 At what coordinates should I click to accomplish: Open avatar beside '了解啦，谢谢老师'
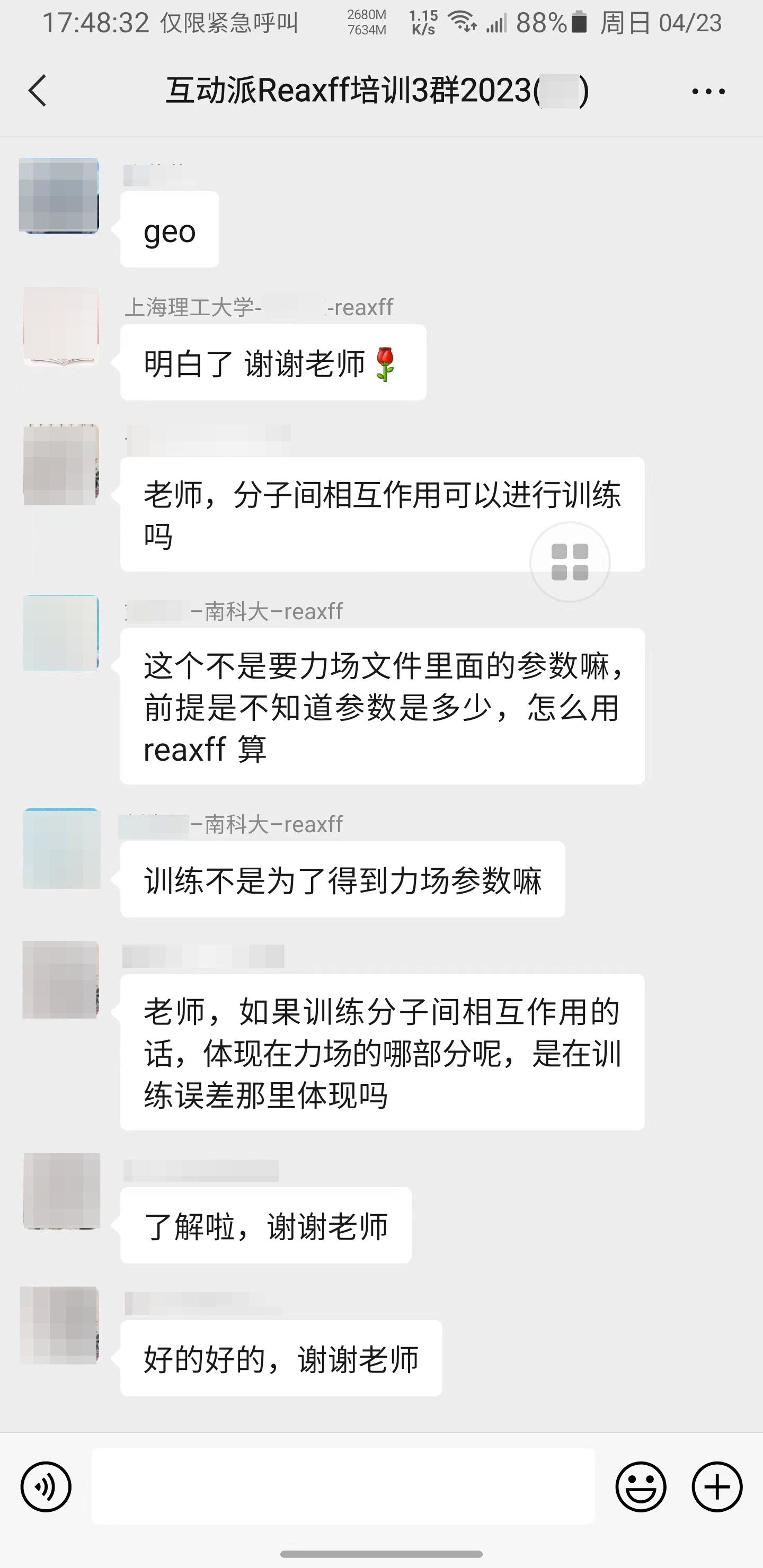point(61,1191)
